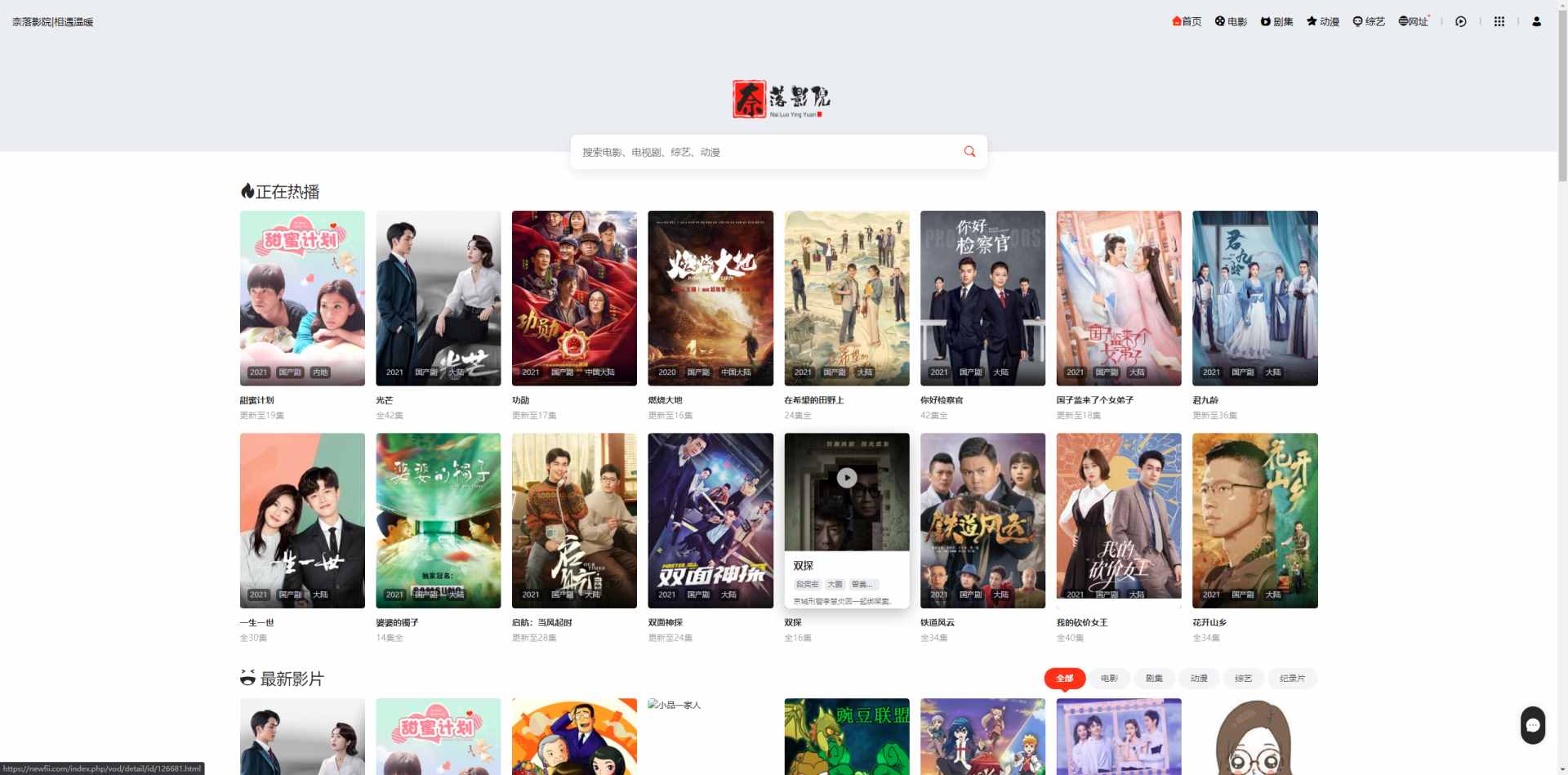Open the floating chat support button

coord(1533,725)
